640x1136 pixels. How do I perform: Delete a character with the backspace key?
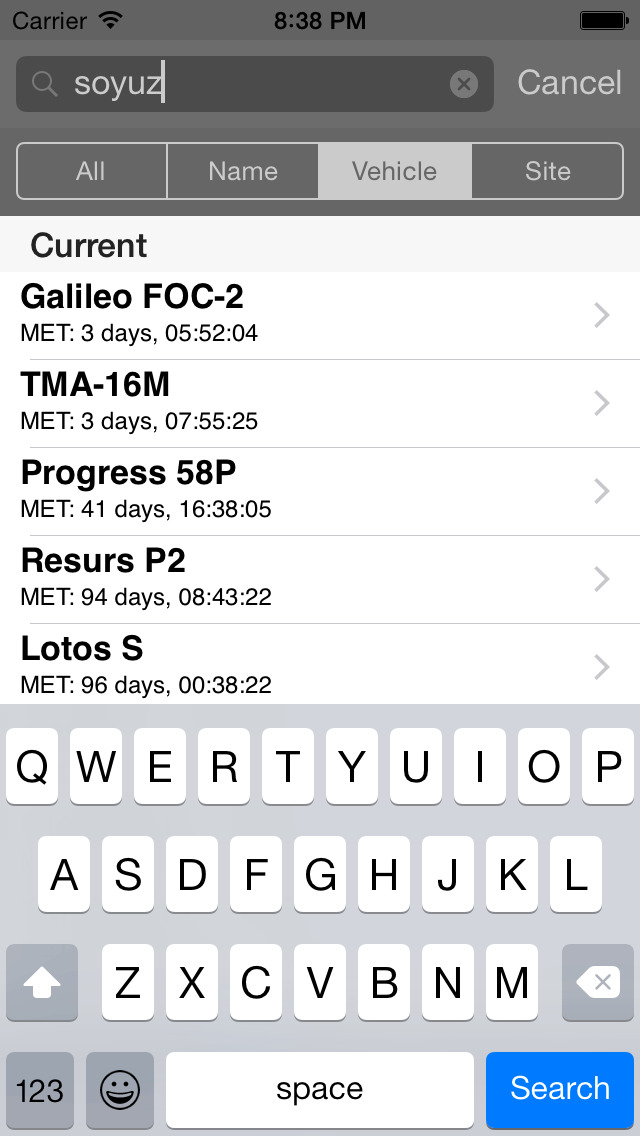pos(600,983)
